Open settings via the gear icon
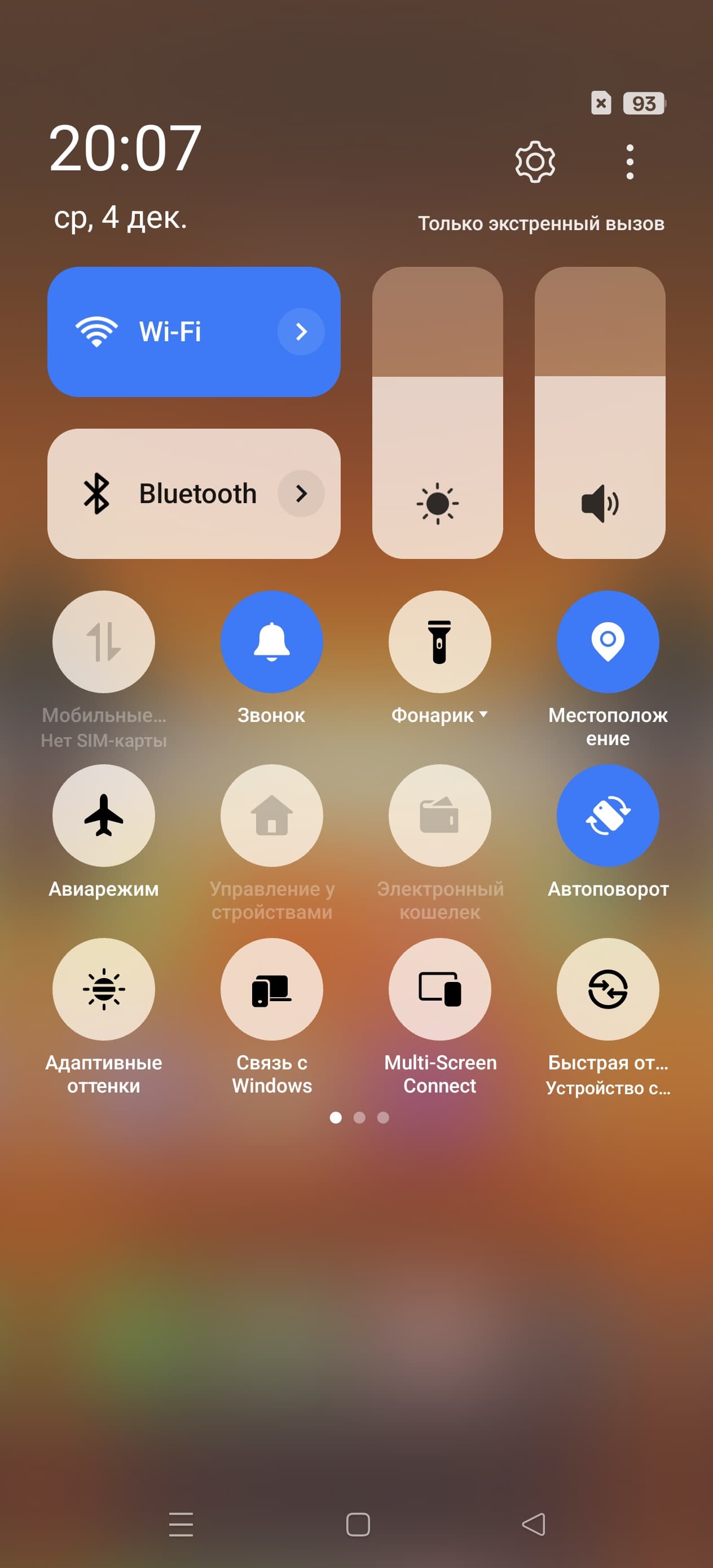The width and height of the screenshot is (713, 1568). pos(535,161)
